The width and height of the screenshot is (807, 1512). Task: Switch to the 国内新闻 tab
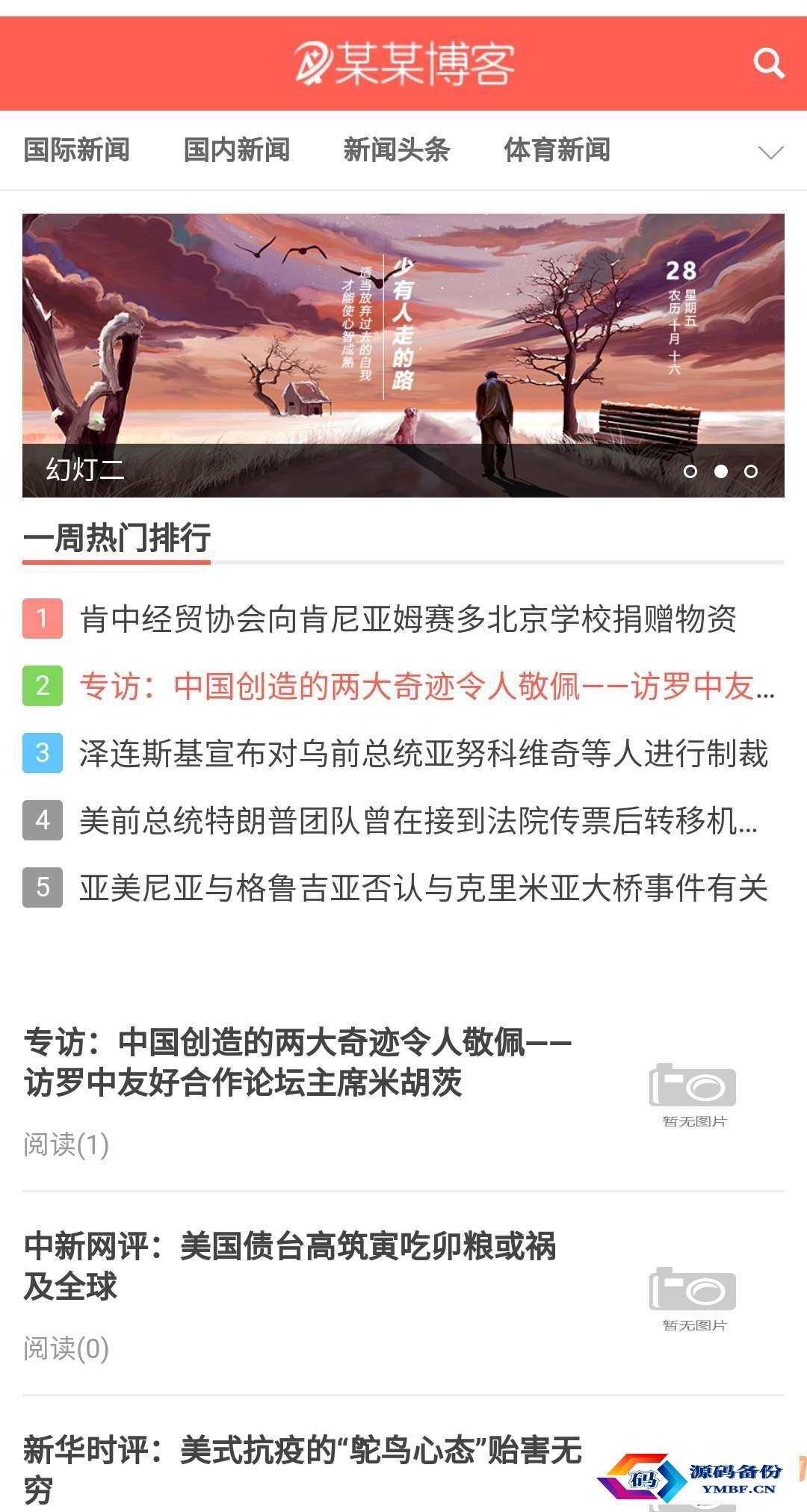click(237, 150)
